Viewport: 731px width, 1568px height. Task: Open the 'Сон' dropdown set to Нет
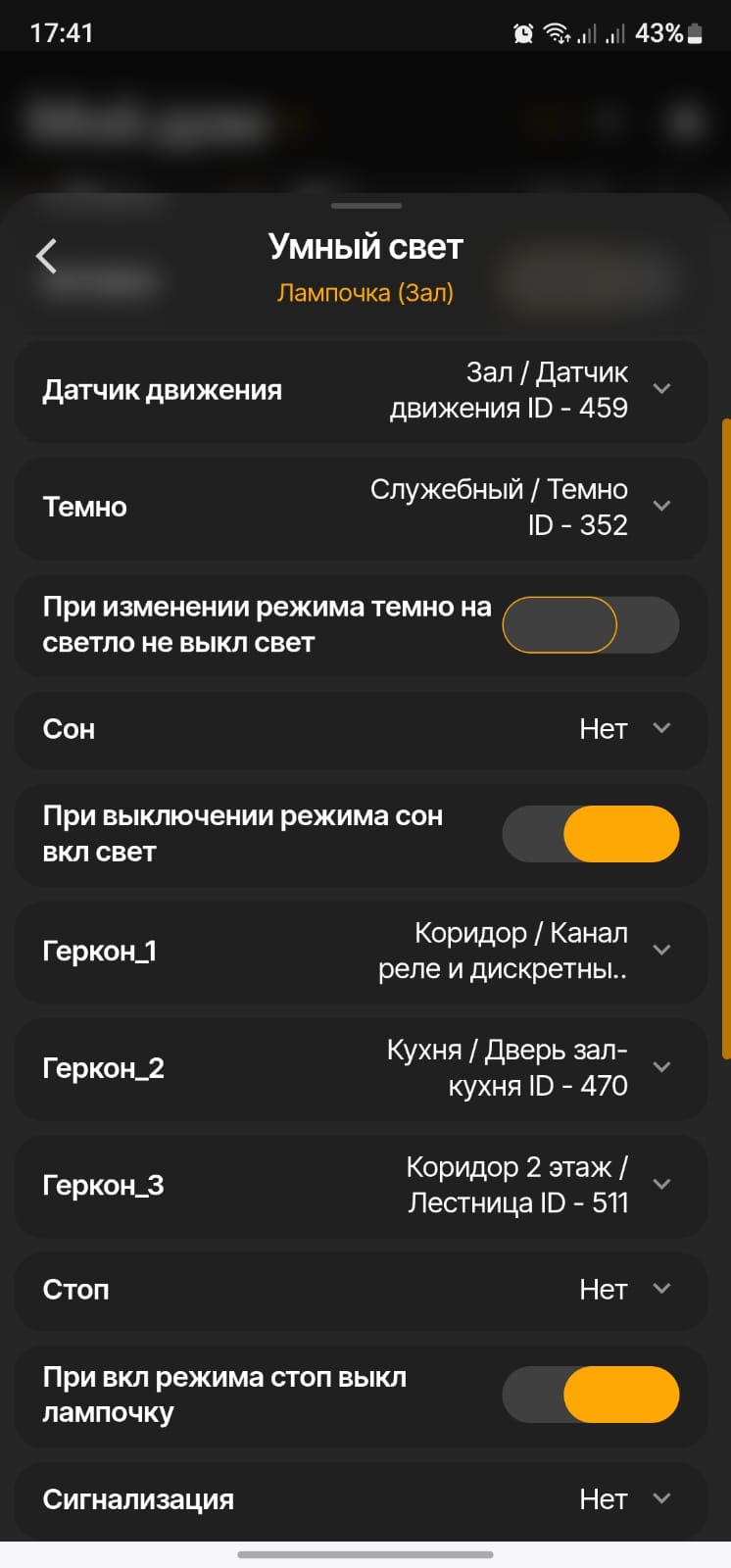pos(662,729)
